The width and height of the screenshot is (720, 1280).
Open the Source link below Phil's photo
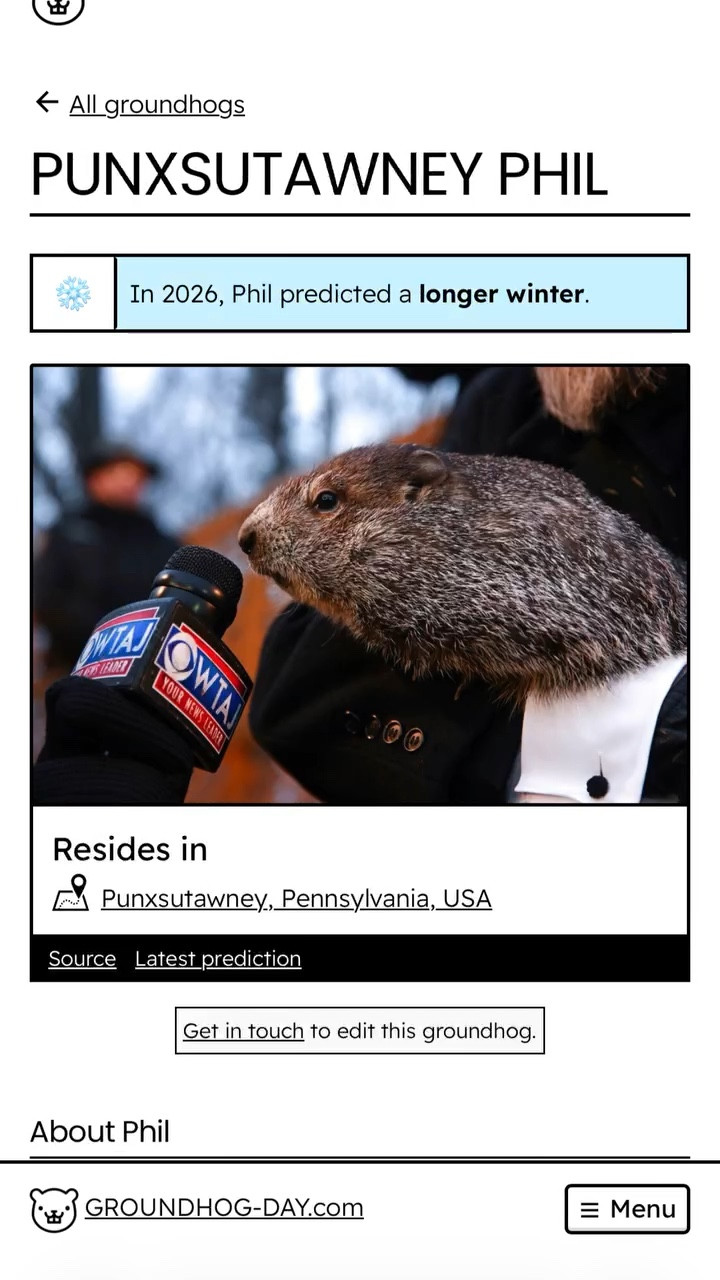point(82,958)
